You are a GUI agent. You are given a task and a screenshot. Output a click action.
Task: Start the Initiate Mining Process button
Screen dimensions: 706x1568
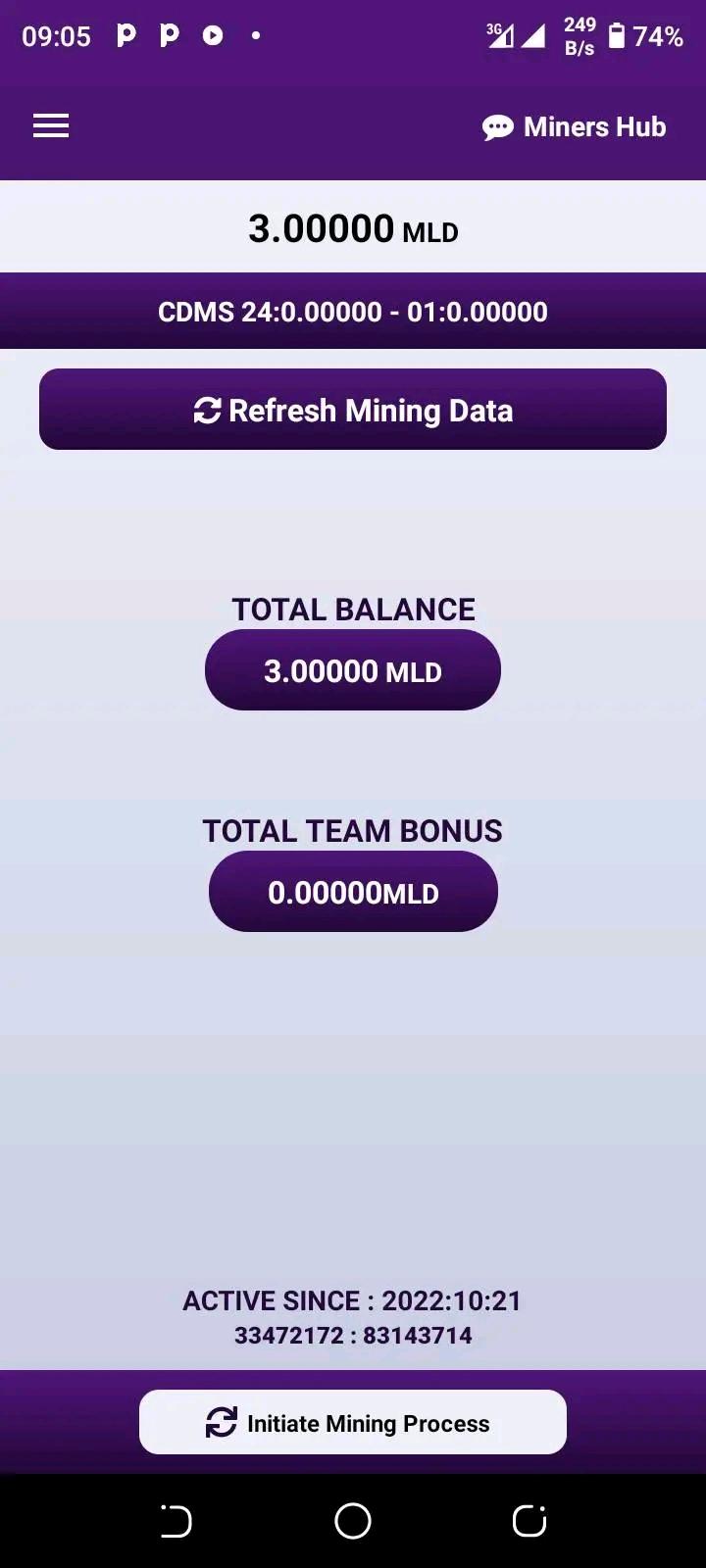[353, 1422]
